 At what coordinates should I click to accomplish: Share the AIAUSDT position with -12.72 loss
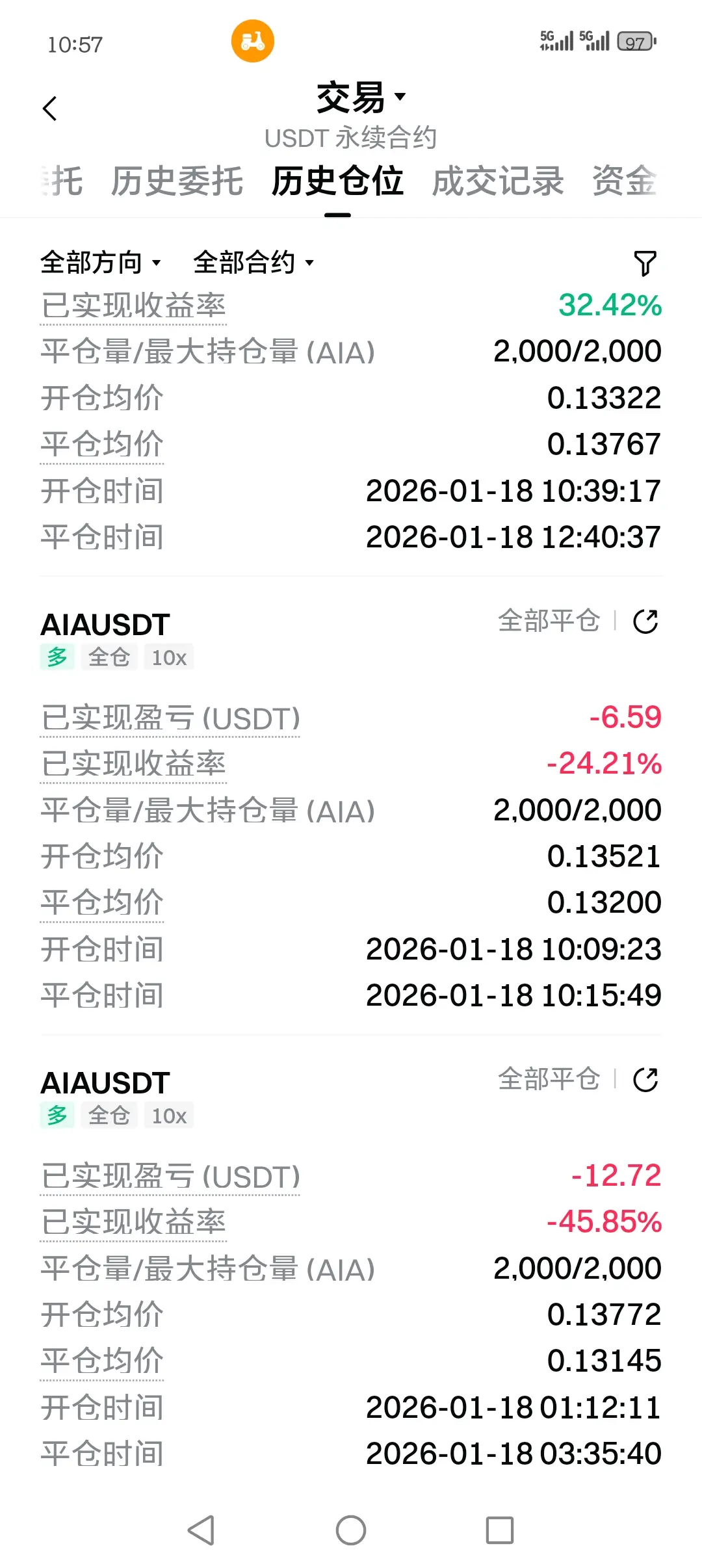click(x=645, y=1080)
